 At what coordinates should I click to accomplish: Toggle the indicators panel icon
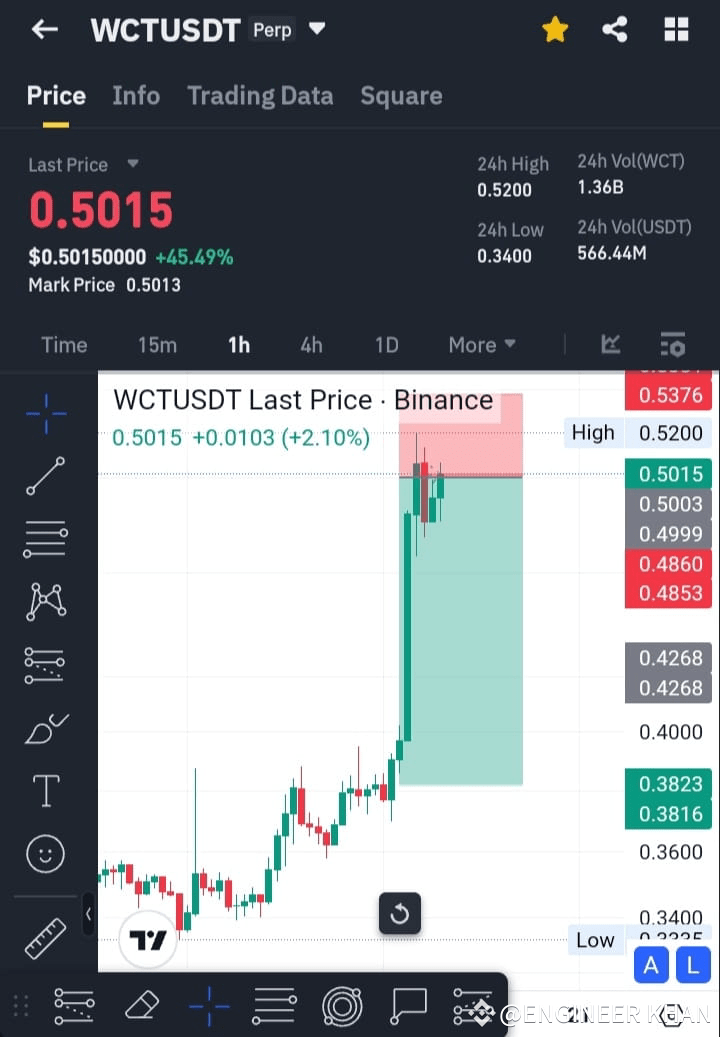tap(672, 344)
